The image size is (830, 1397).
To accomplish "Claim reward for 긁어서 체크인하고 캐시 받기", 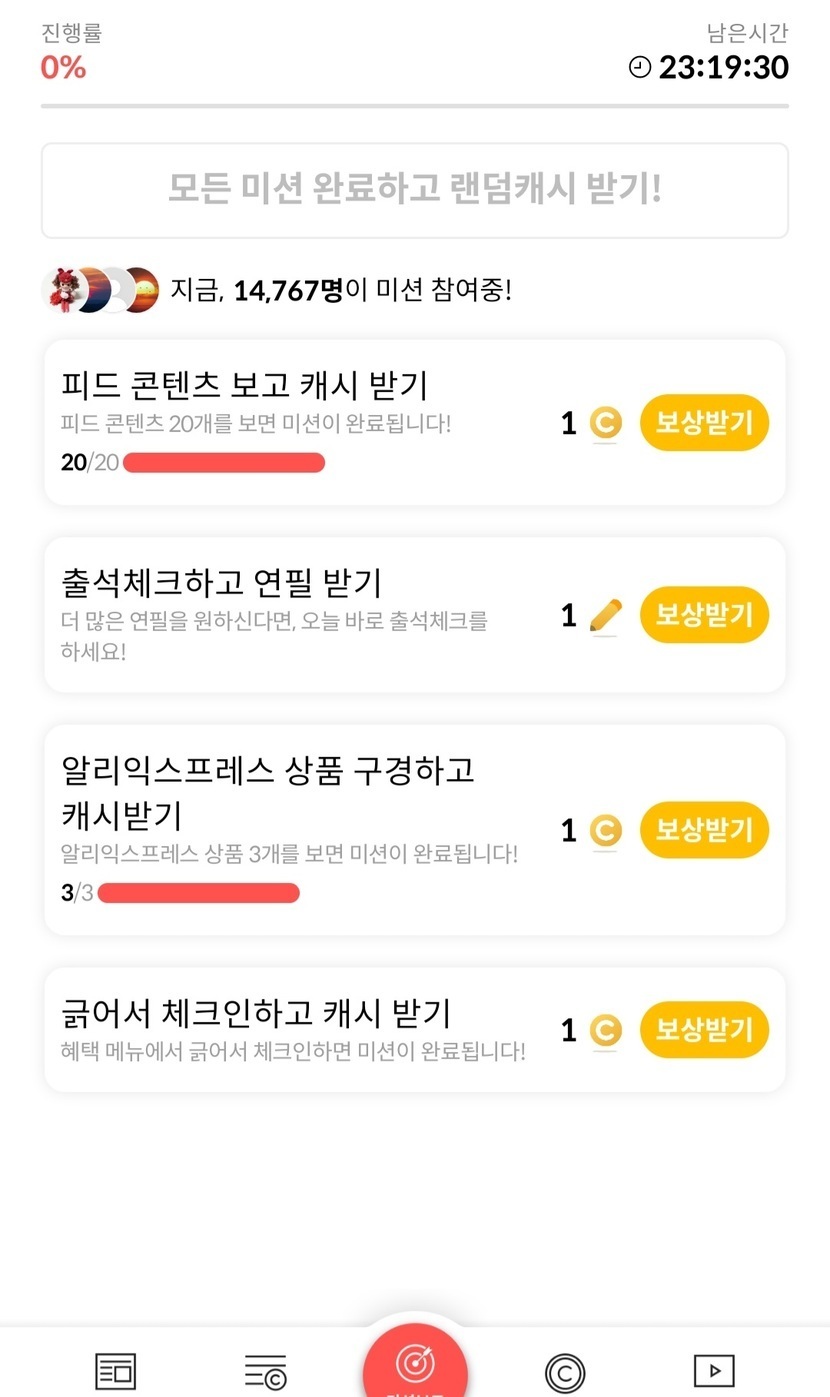I will coord(704,1030).
